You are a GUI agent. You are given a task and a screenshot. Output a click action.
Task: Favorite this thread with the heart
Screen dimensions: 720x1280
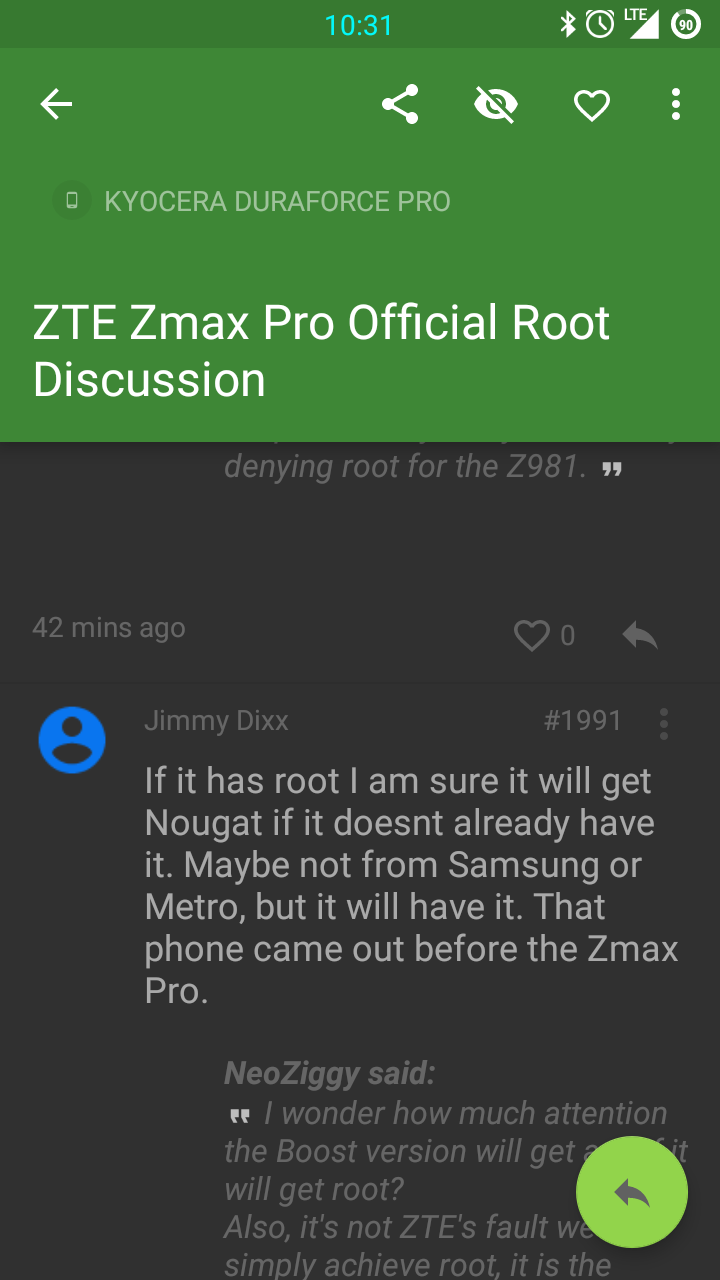point(591,105)
